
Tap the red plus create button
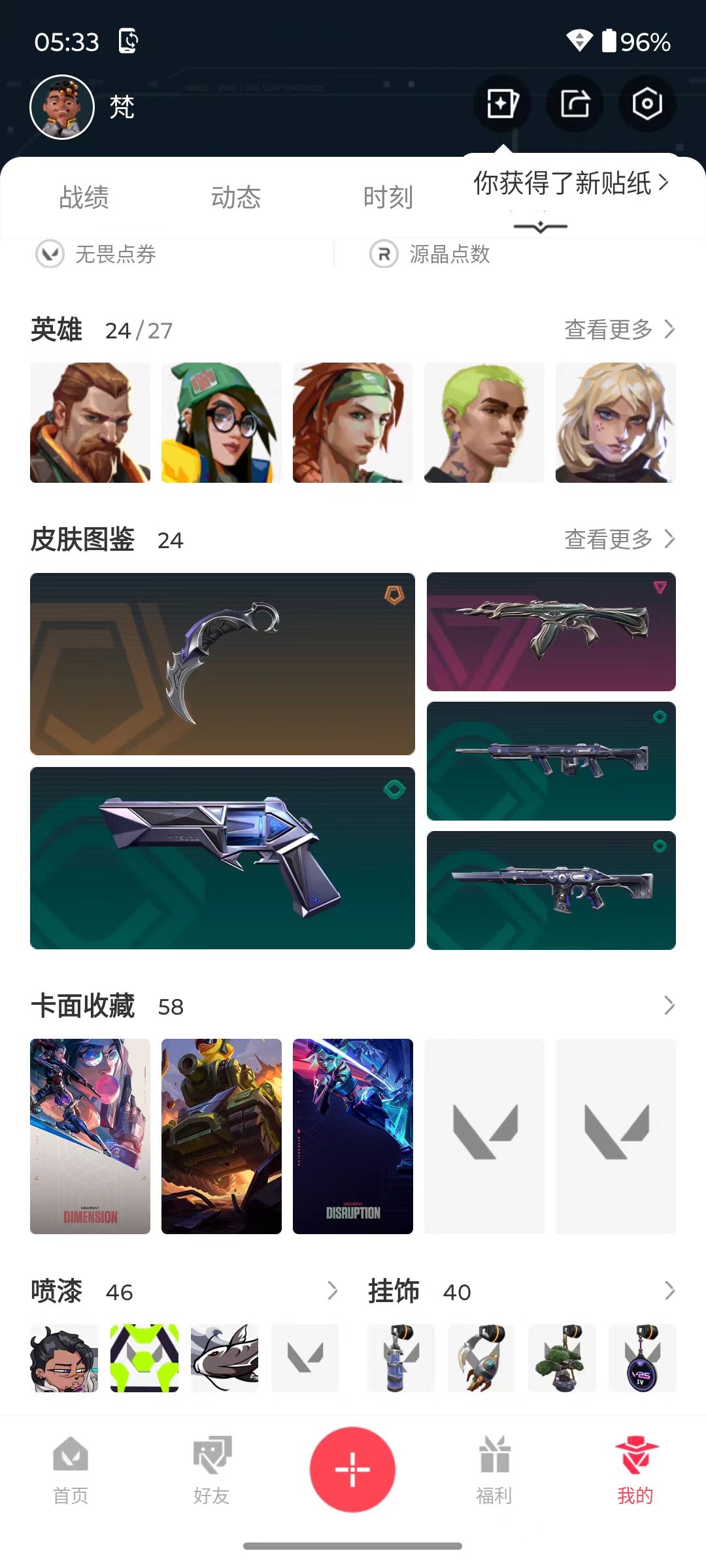[x=353, y=1469]
